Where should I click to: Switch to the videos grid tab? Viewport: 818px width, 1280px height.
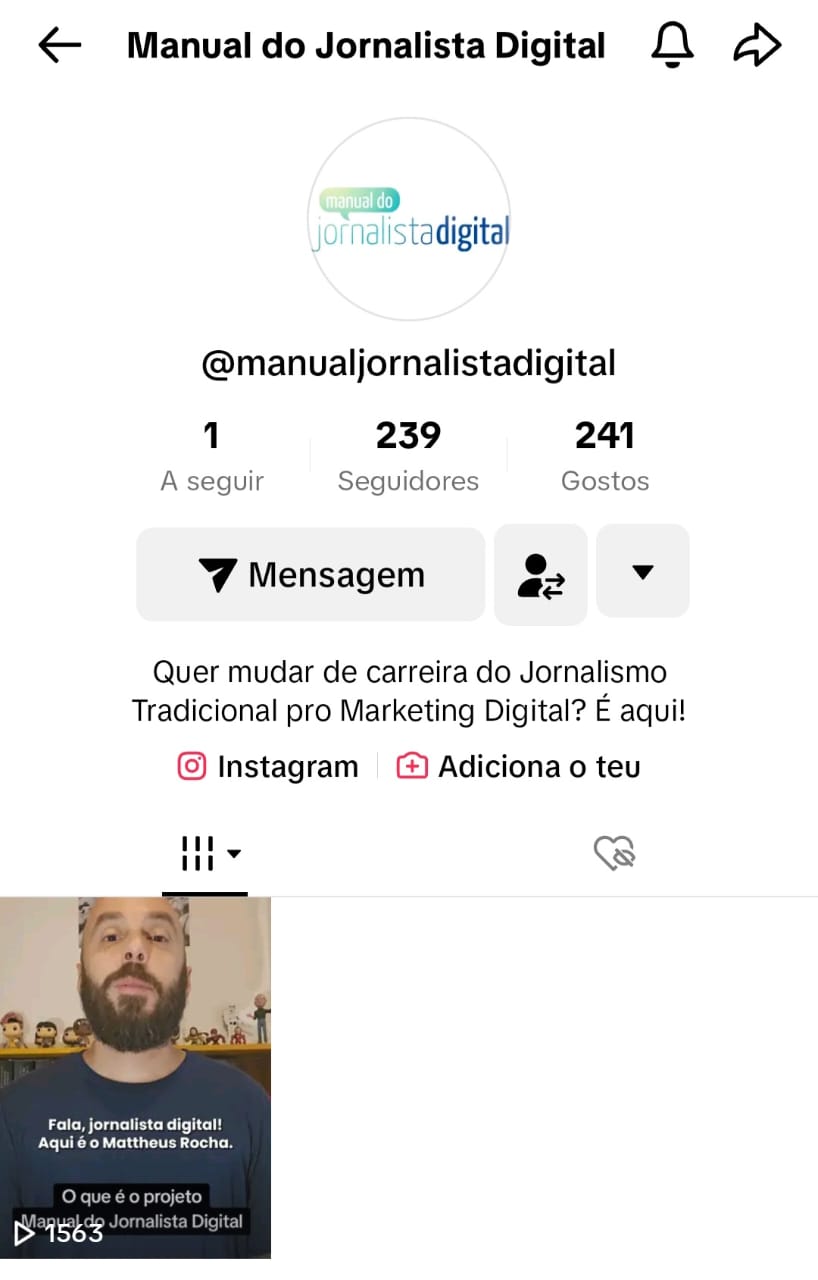(x=205, y=854)
